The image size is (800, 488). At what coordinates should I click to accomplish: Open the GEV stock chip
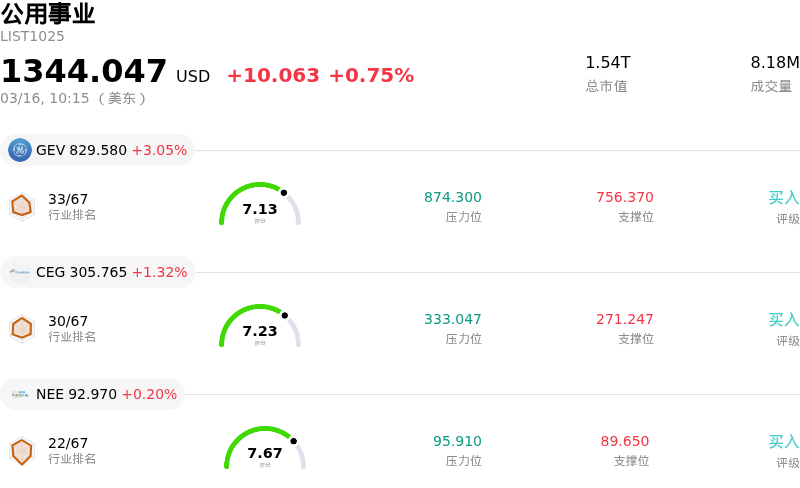click(x=98, y=150)
